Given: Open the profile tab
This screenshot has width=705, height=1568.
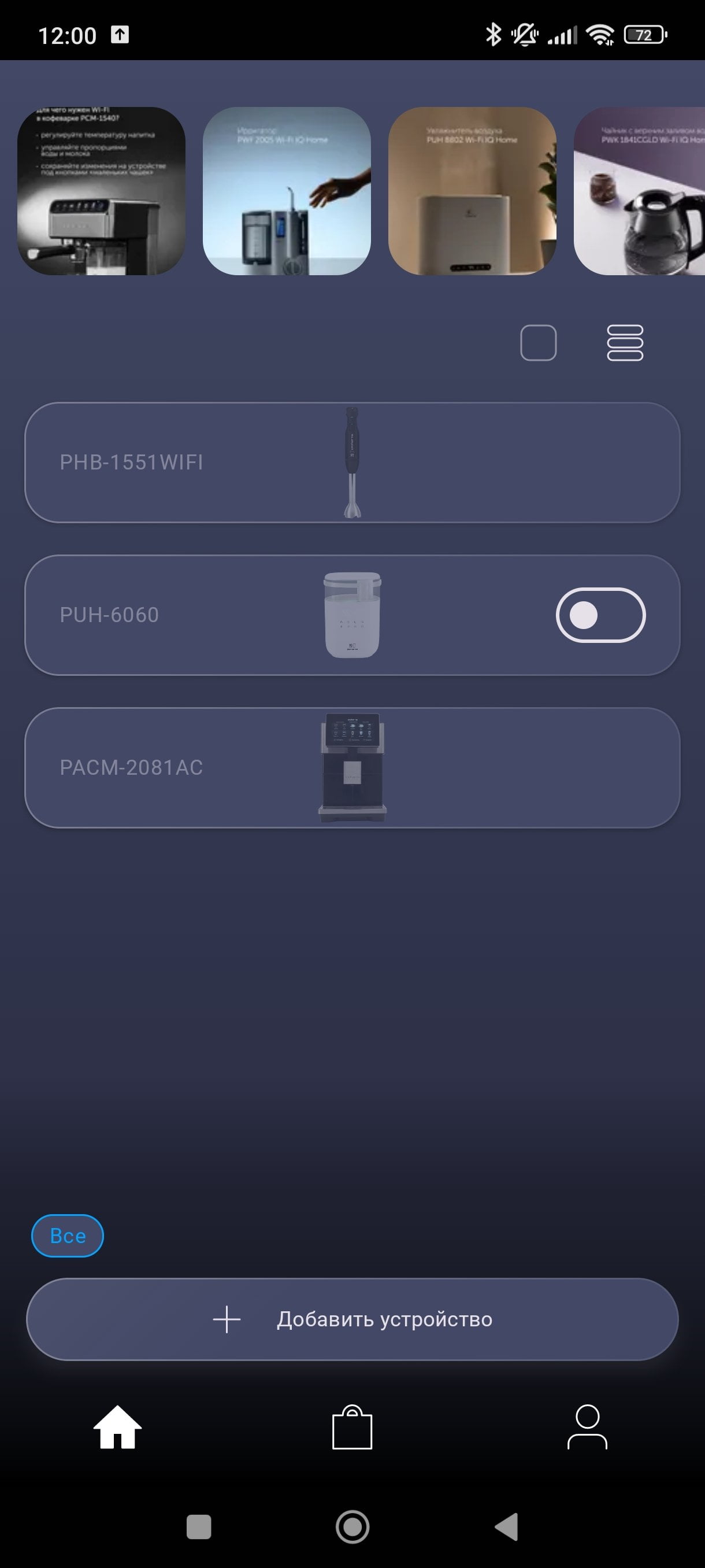Looking at the screenshot, I should coord(587,1427).
